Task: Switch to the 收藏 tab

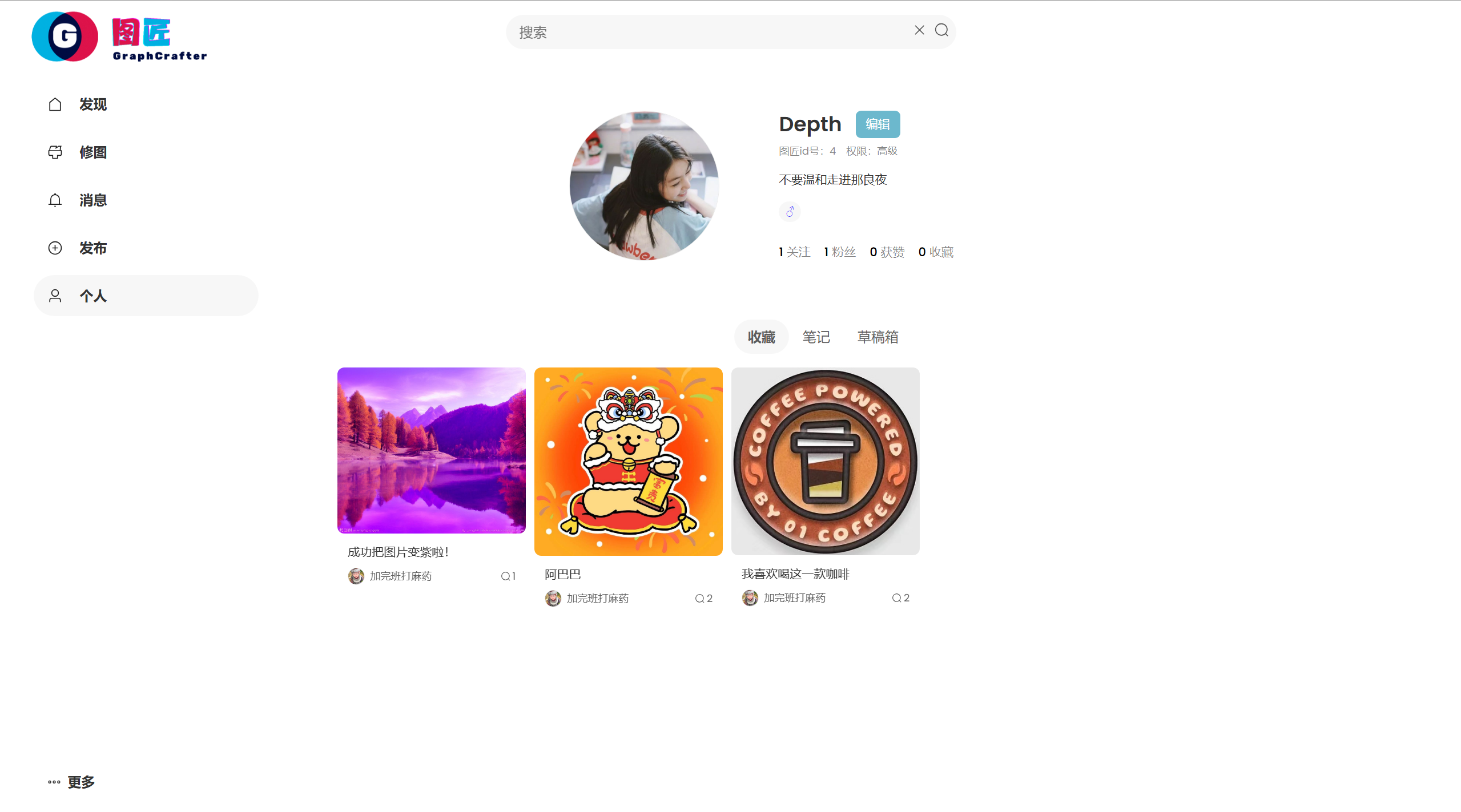Action: 761,337
